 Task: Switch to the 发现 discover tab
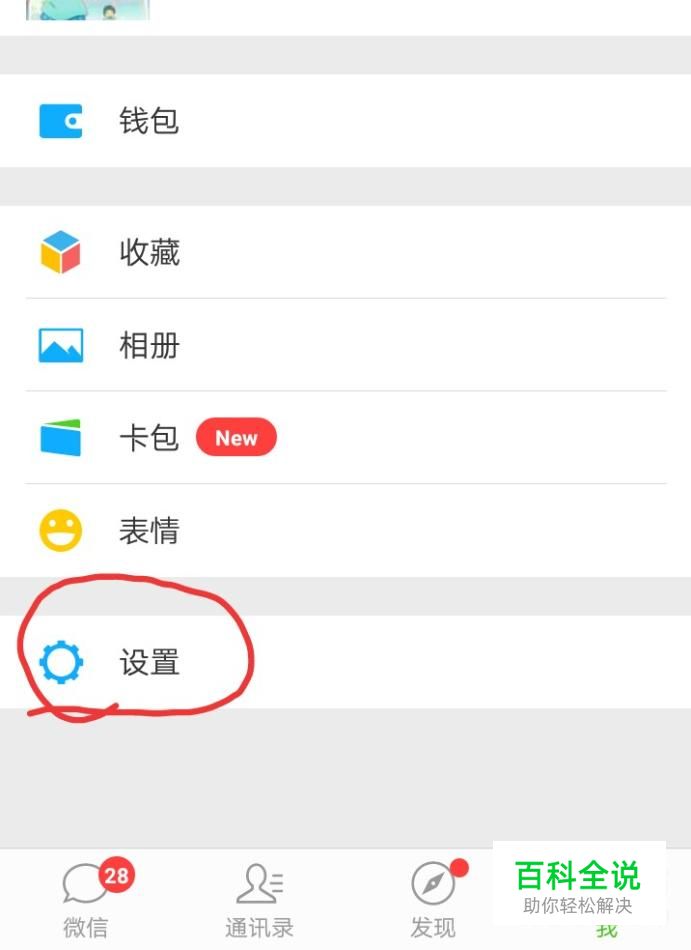432,900
